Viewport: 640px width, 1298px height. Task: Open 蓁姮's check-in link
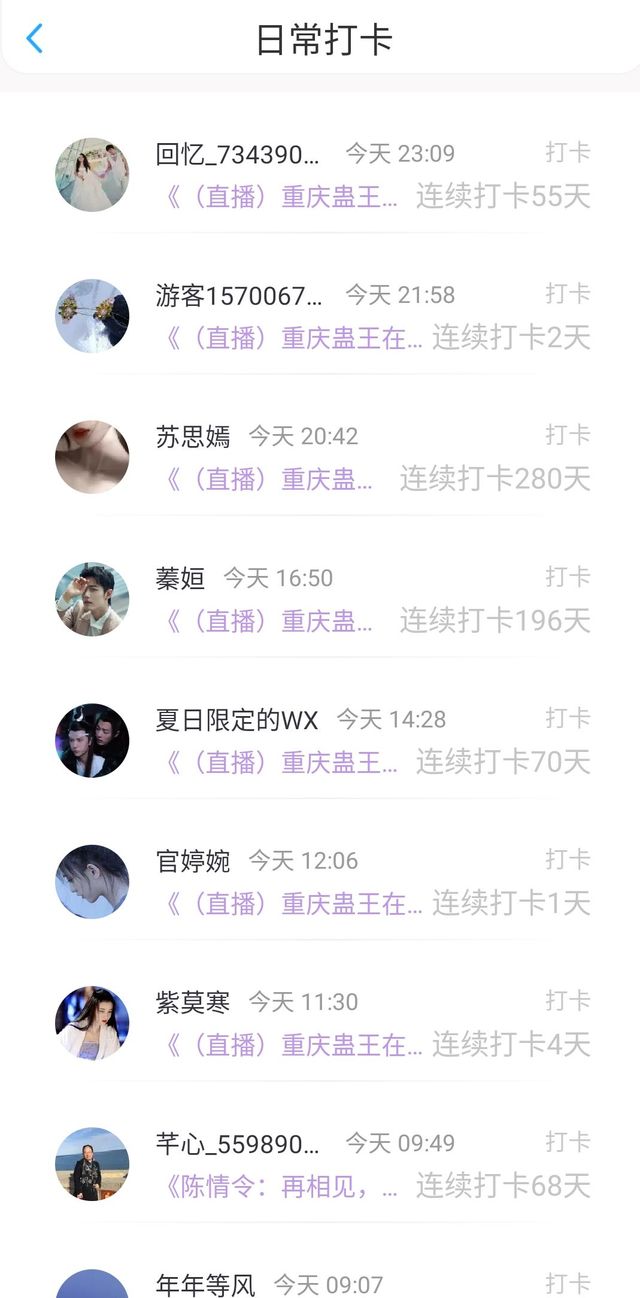point(267,621)
